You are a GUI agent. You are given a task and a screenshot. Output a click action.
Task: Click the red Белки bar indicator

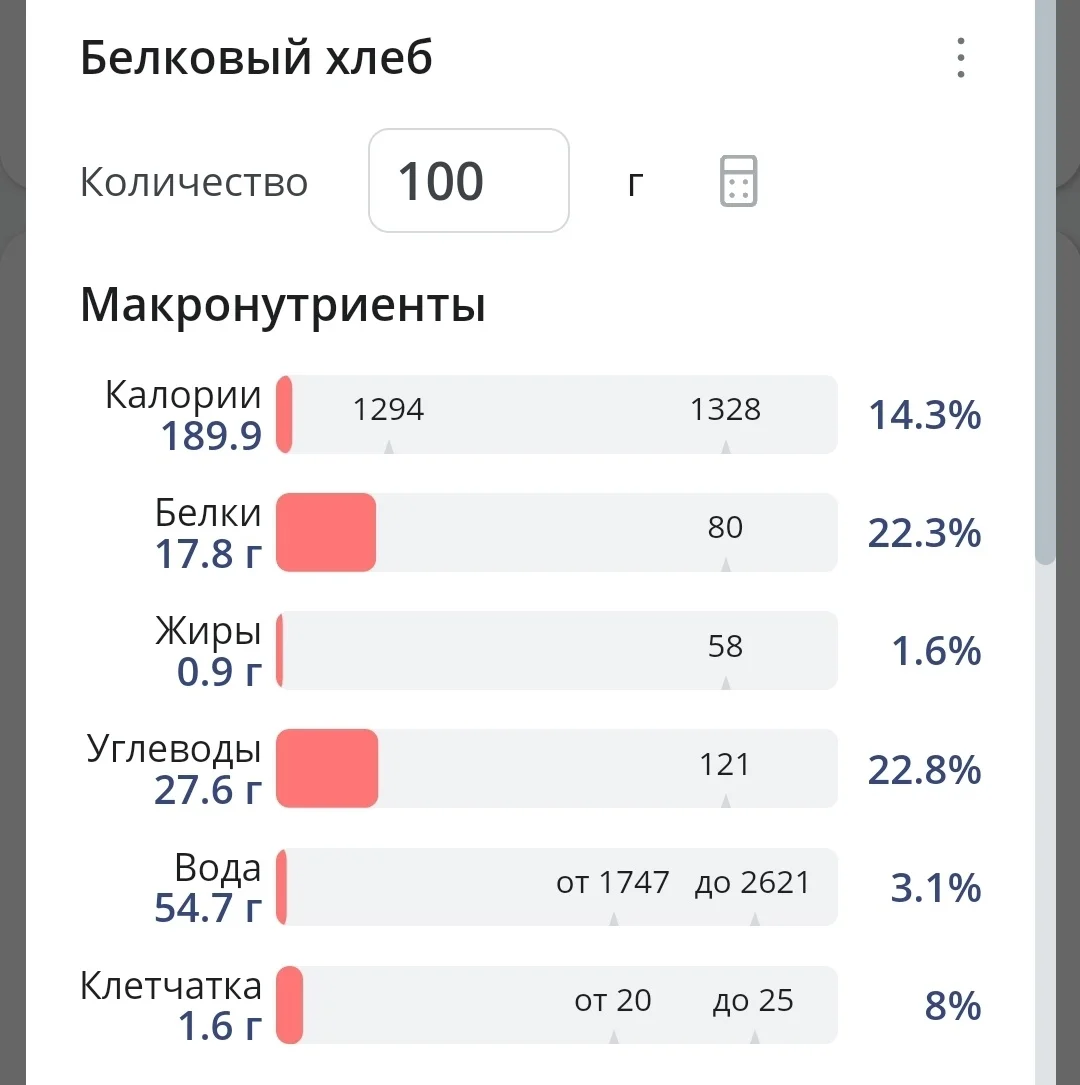(325, 533)
